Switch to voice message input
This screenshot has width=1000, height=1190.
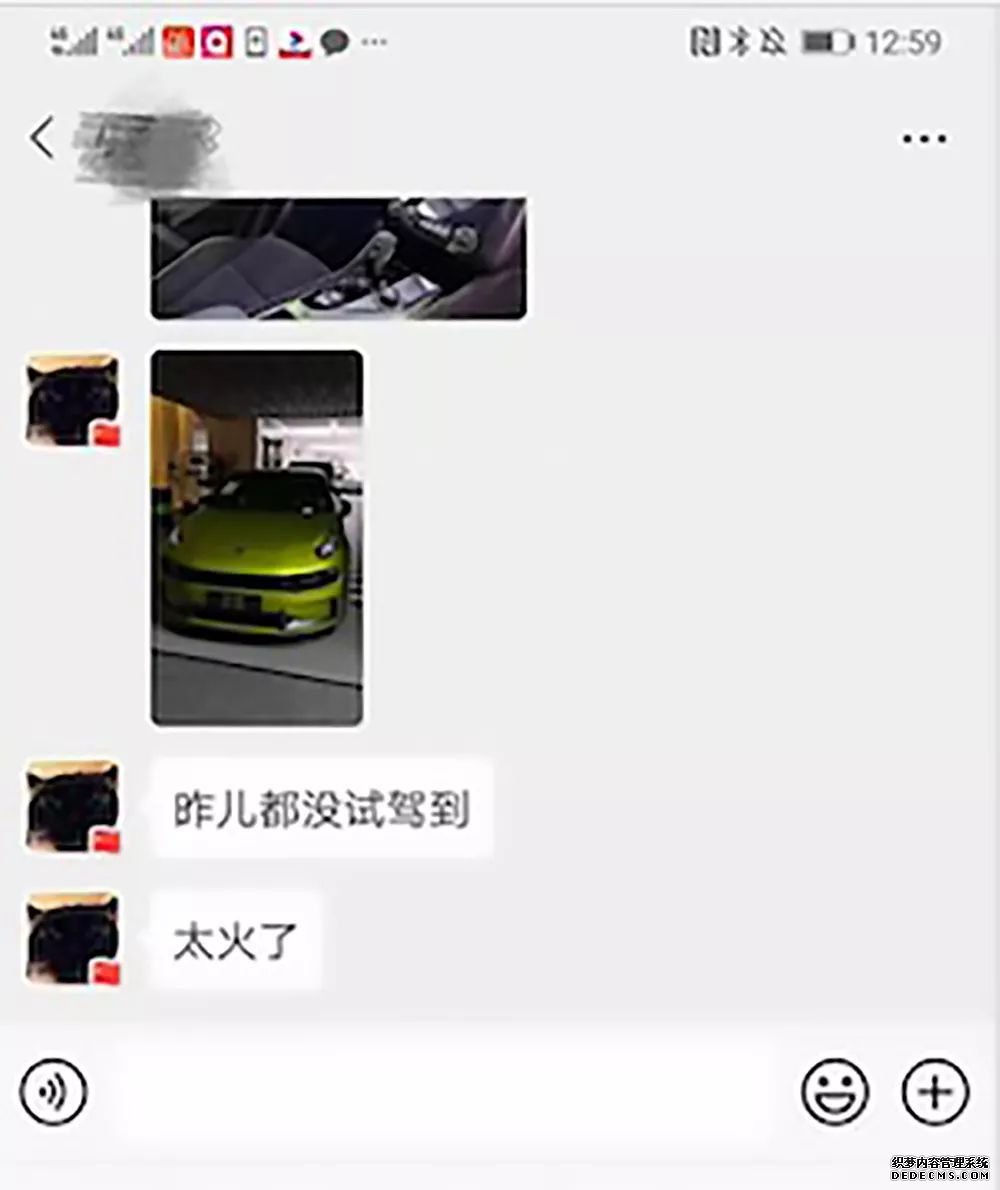tap(54, 1091)
